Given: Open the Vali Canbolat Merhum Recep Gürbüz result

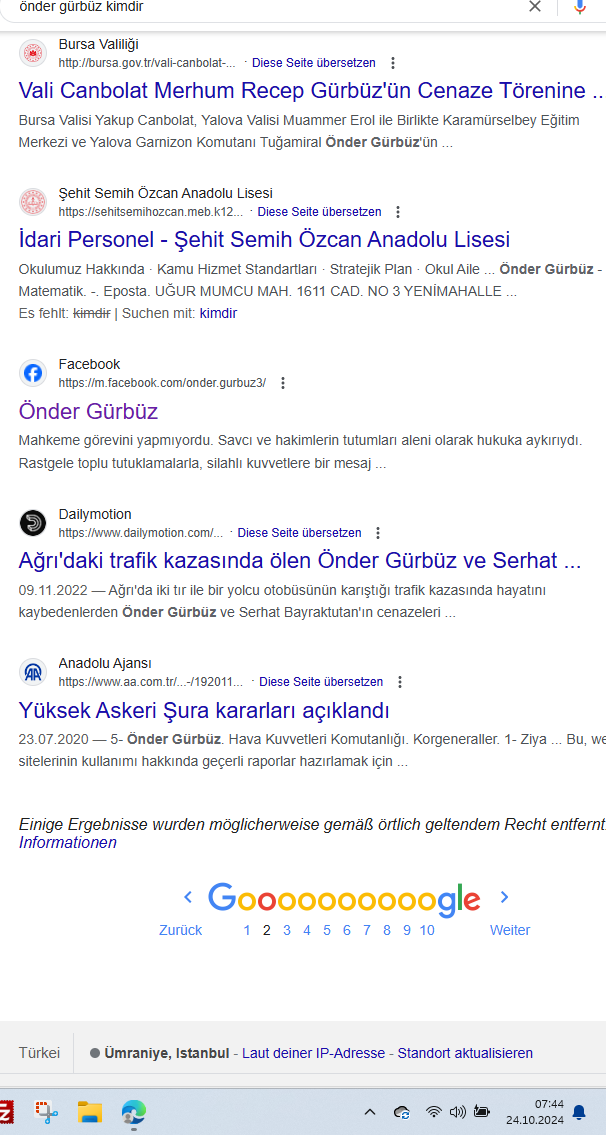Looking at the screenshot, I should click(x=311, y=90).
